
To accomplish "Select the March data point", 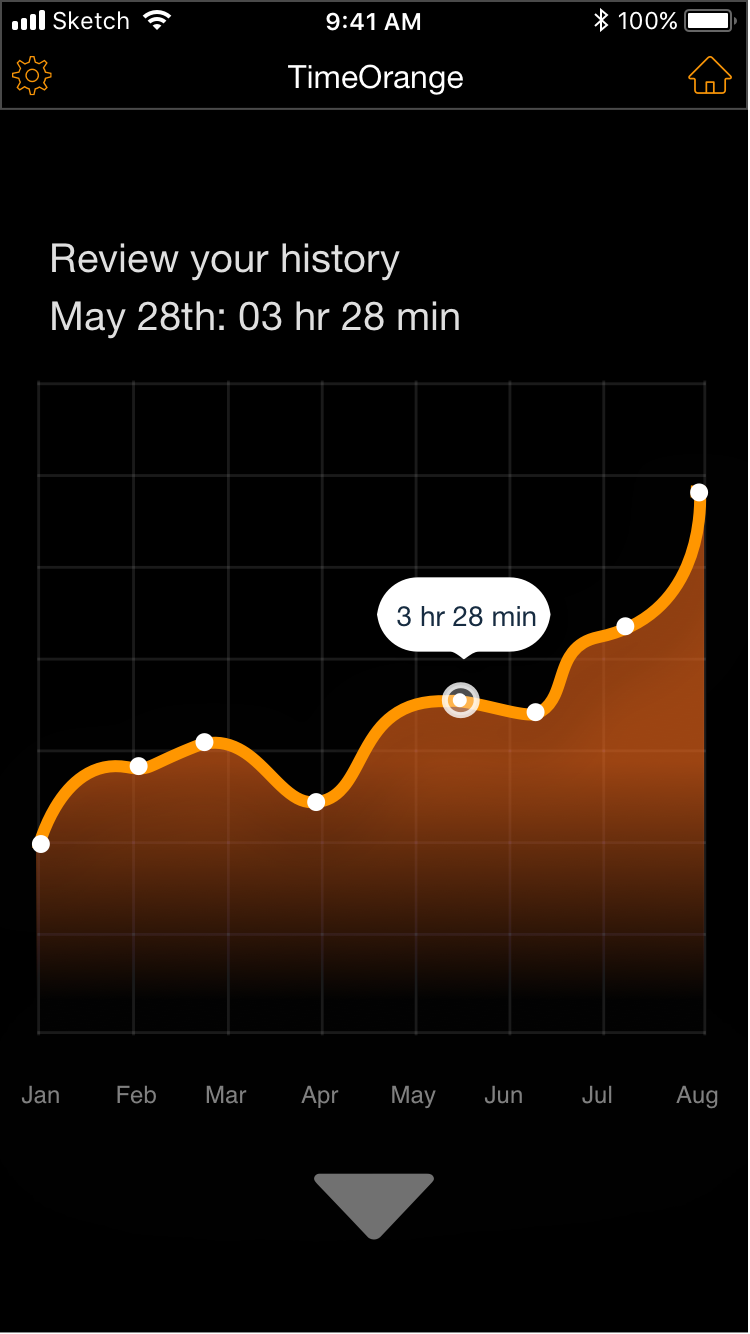I will click(205, 742).
